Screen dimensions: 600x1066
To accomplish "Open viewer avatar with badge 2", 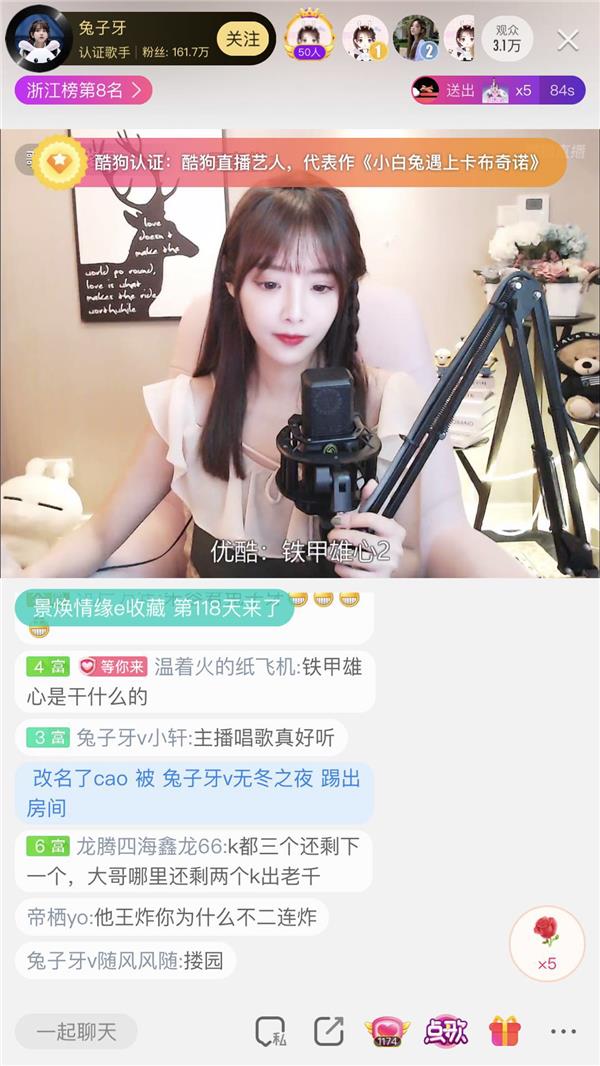I will point(416,38).
